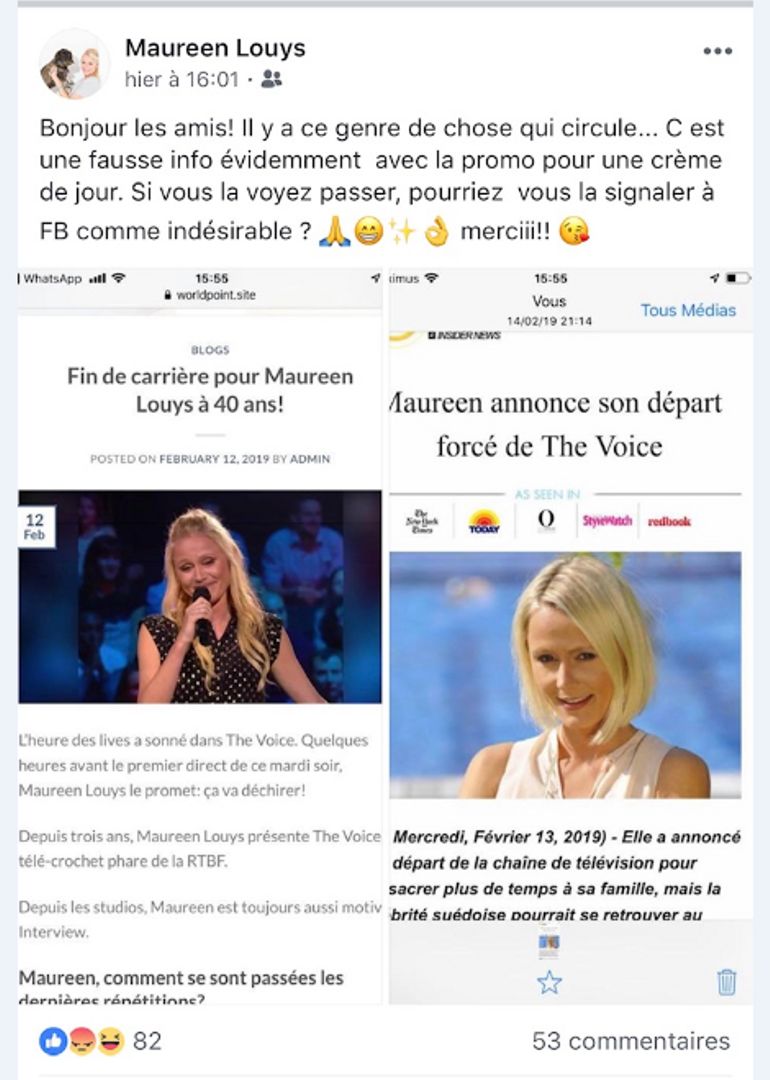
Task: Open the post's three-dot options menu
Action: tap(717, 52)
